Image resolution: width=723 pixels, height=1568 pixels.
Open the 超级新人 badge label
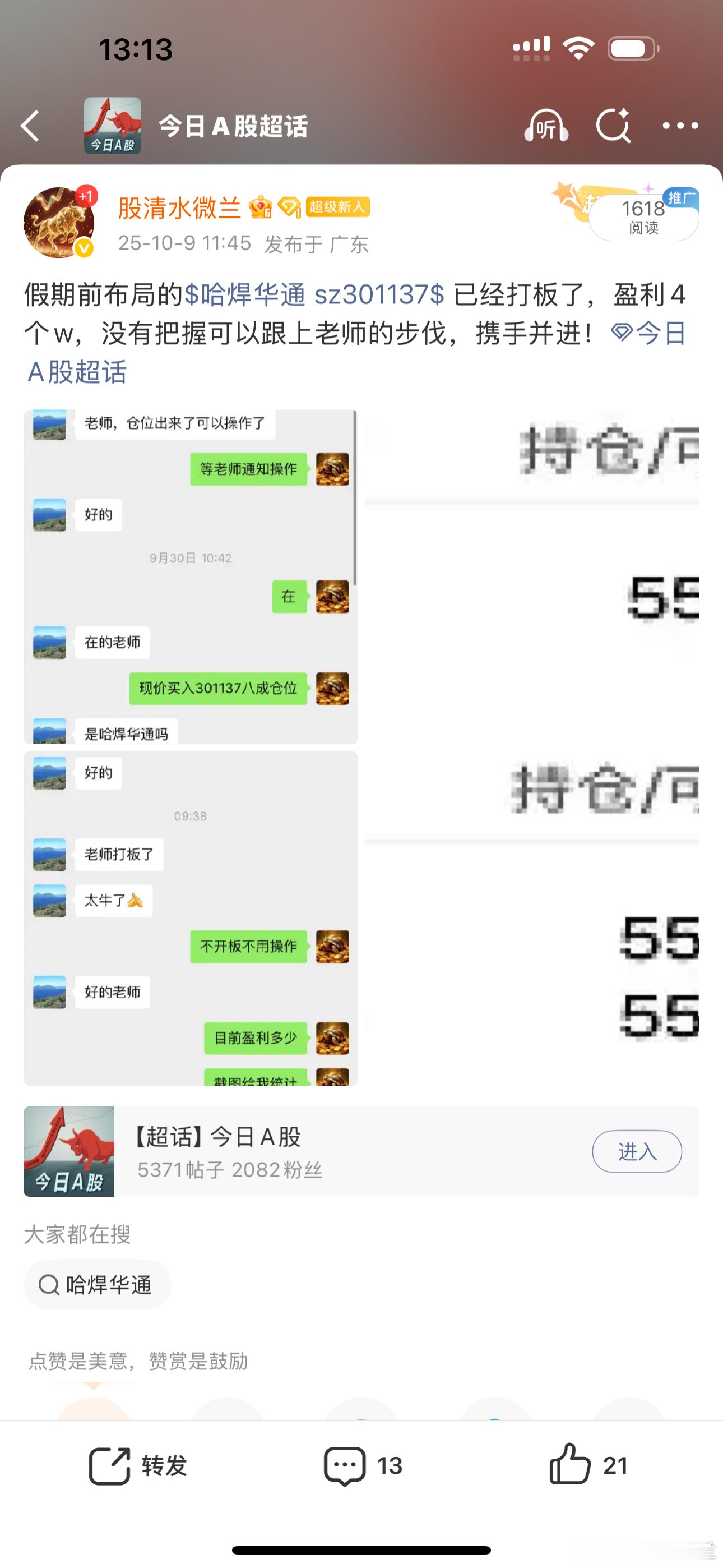click(339, 207)
